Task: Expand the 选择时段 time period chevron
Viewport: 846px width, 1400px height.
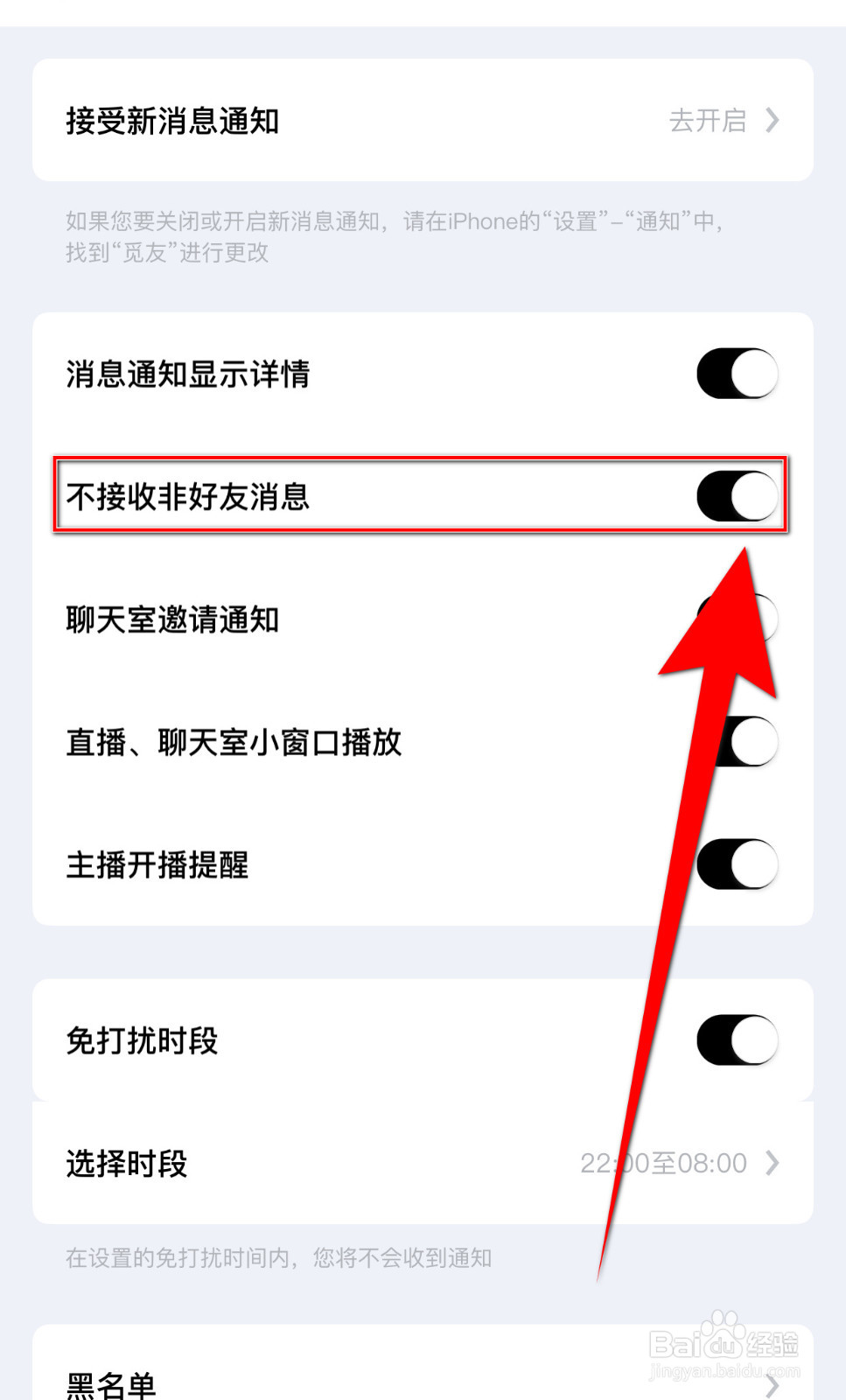Action: (772, 1164)
